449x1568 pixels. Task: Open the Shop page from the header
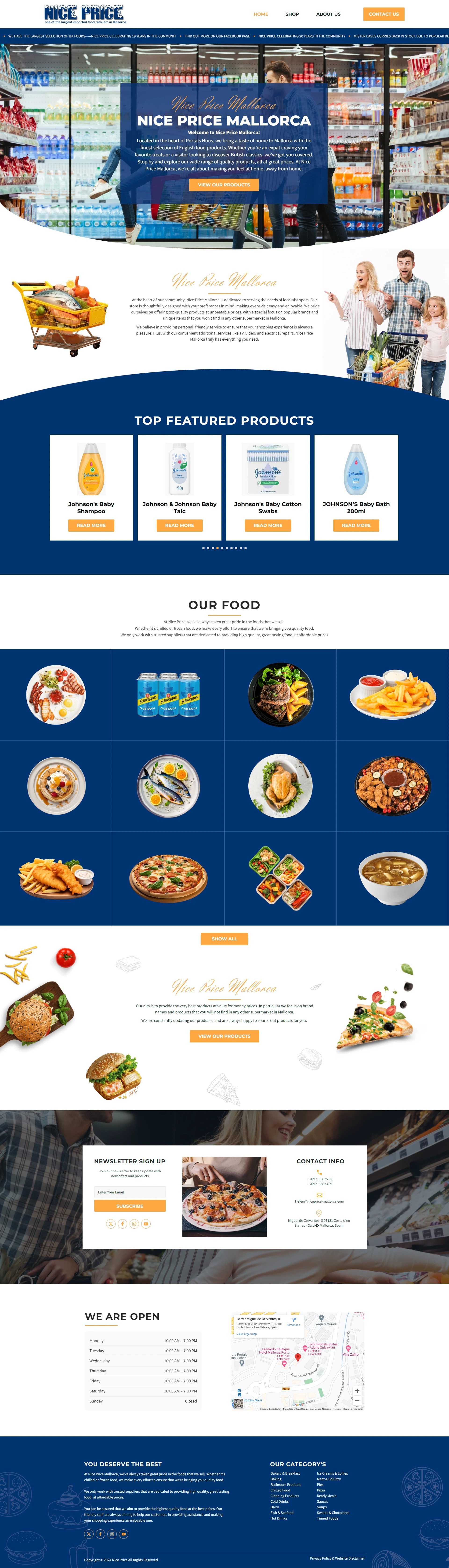click(x=292, y=14)
